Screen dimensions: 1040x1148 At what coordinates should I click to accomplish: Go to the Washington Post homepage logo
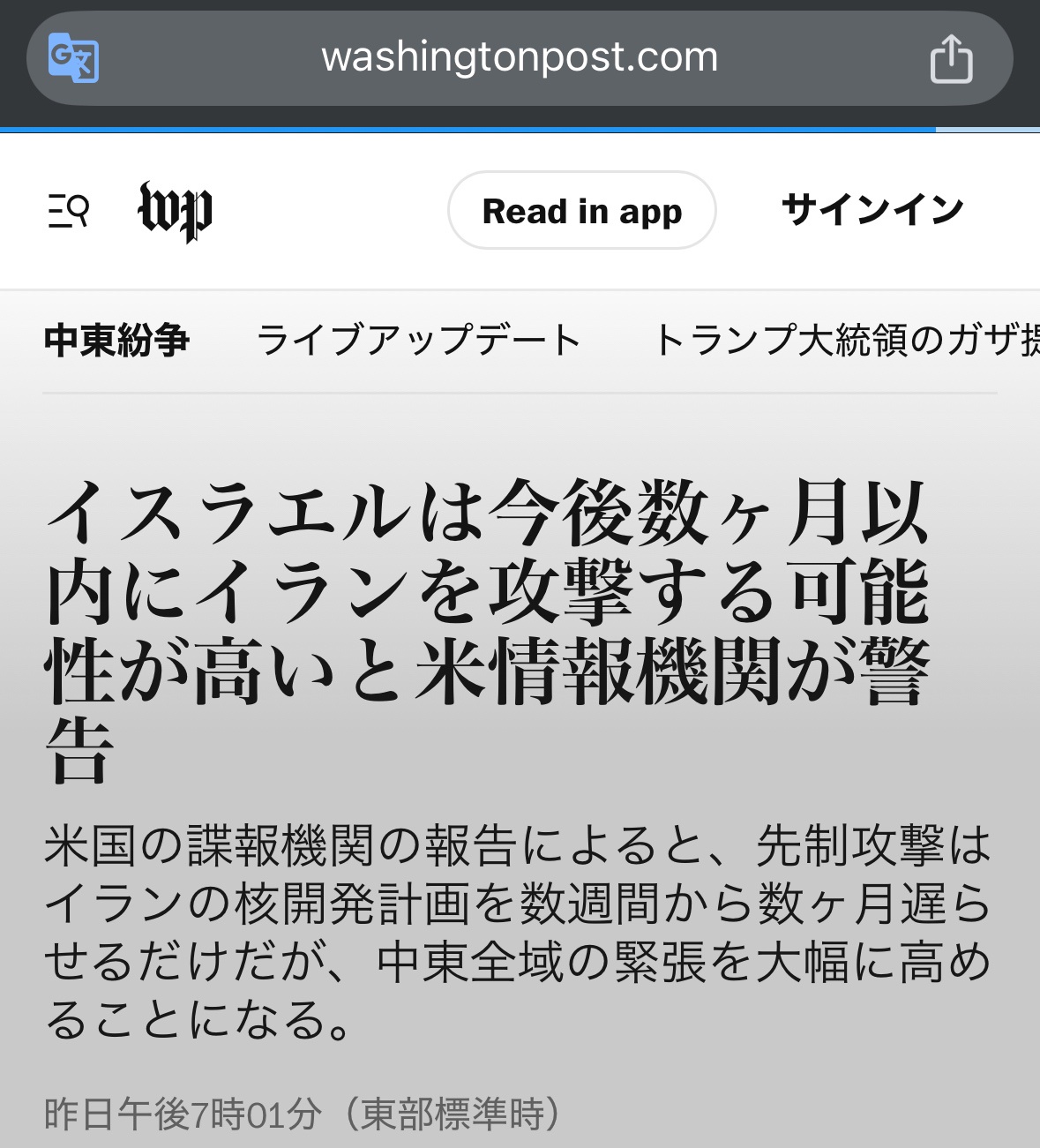(176, 211)
